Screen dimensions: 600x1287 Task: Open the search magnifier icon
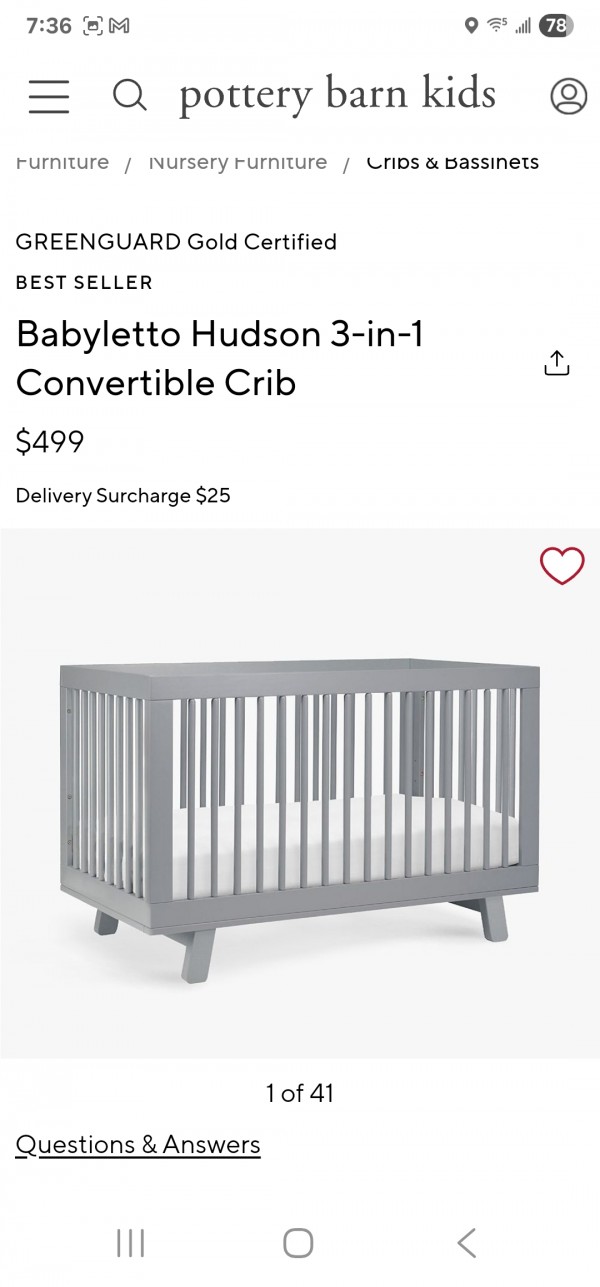tap(128, 96)
